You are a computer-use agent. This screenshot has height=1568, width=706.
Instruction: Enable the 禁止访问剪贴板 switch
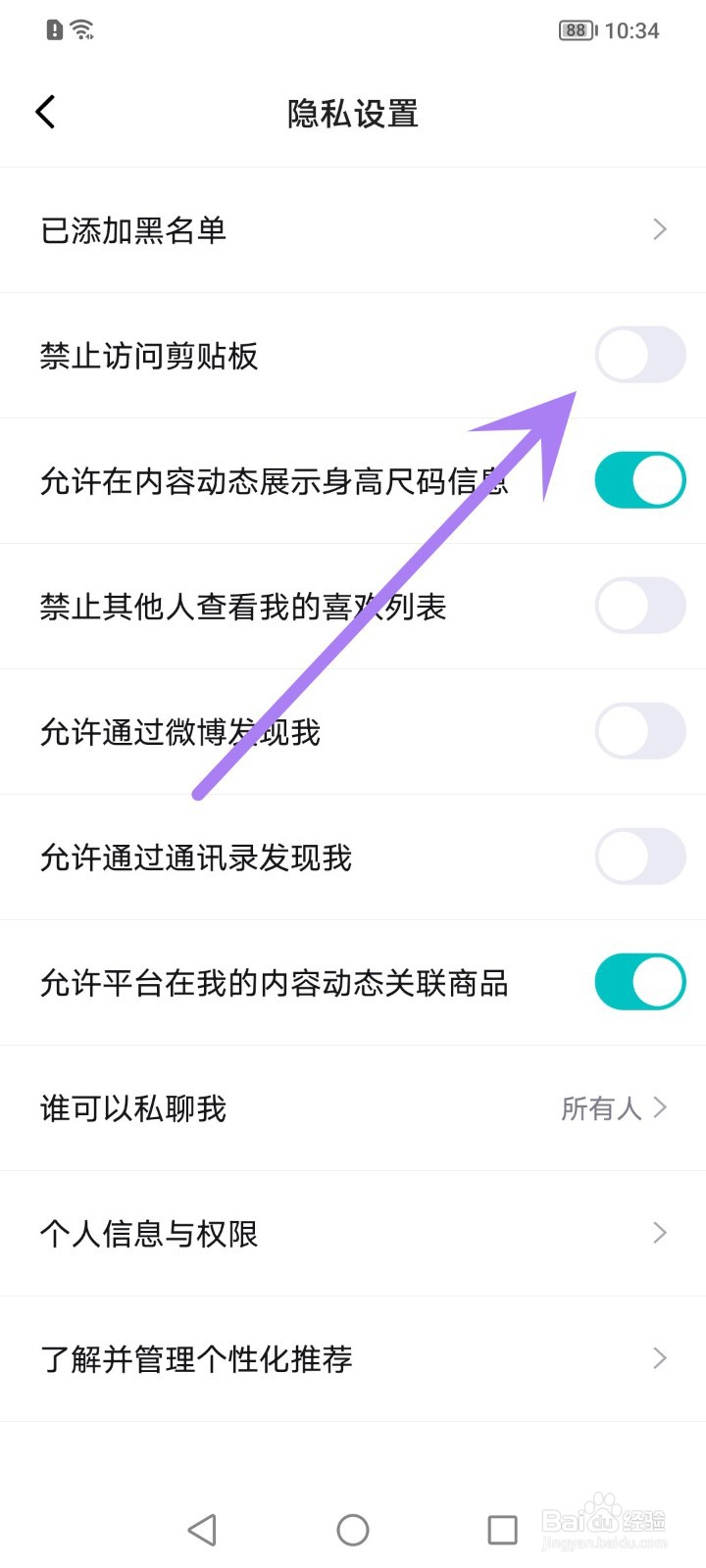click(639, 355)
